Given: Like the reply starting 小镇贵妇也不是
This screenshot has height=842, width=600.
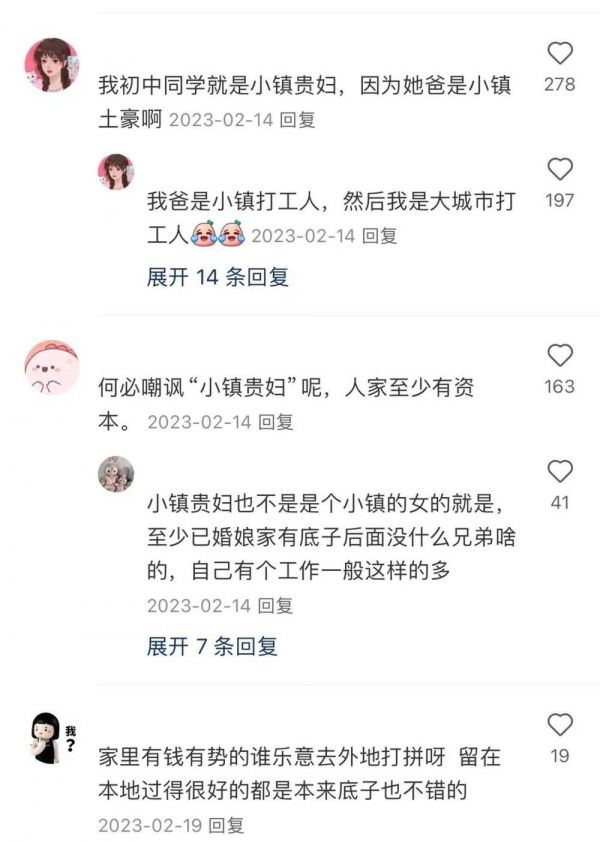Looking at the screenshot, I should [561, 472].
